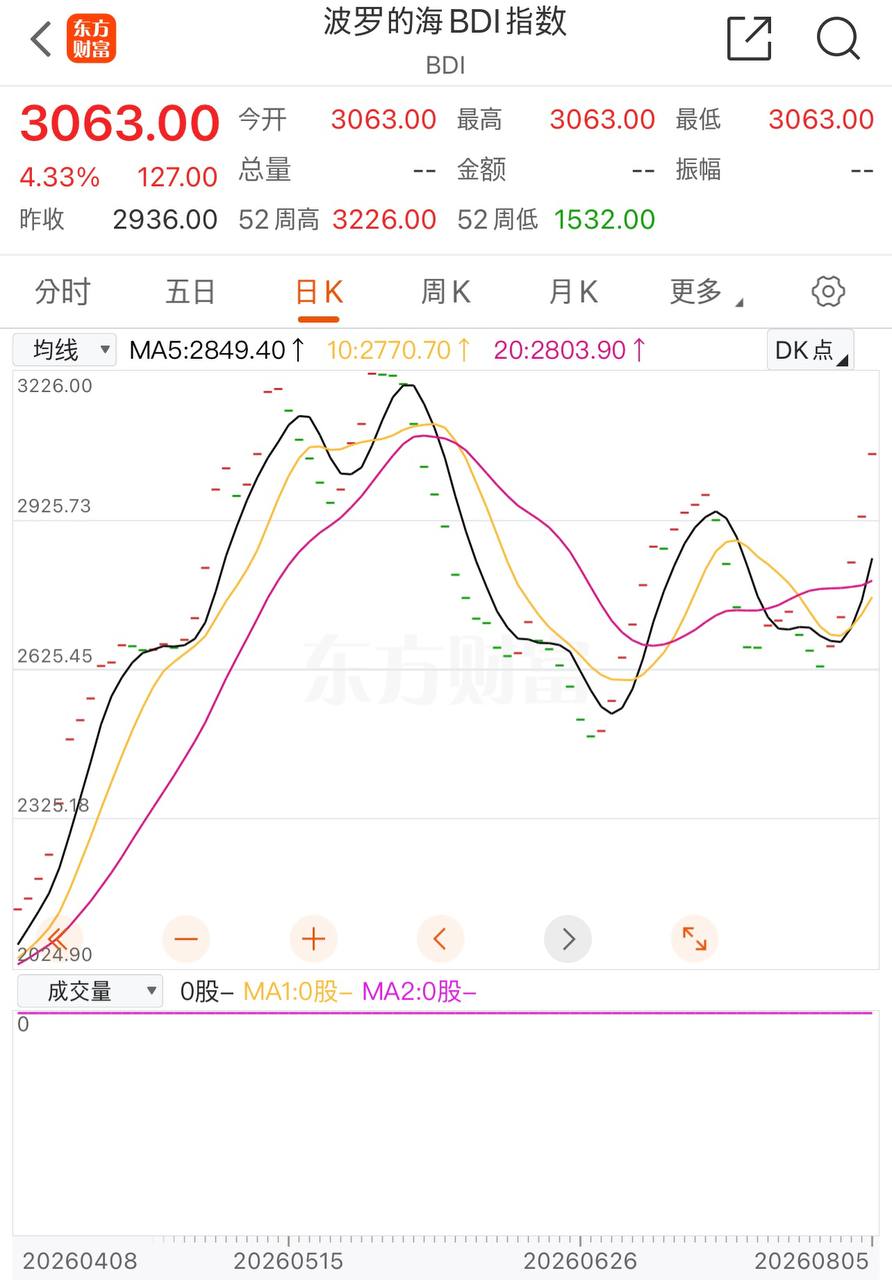This screenshot has width=892, height=1280.
Task: Zoom in the chart with plus button
Action: [x=314, y=939]
